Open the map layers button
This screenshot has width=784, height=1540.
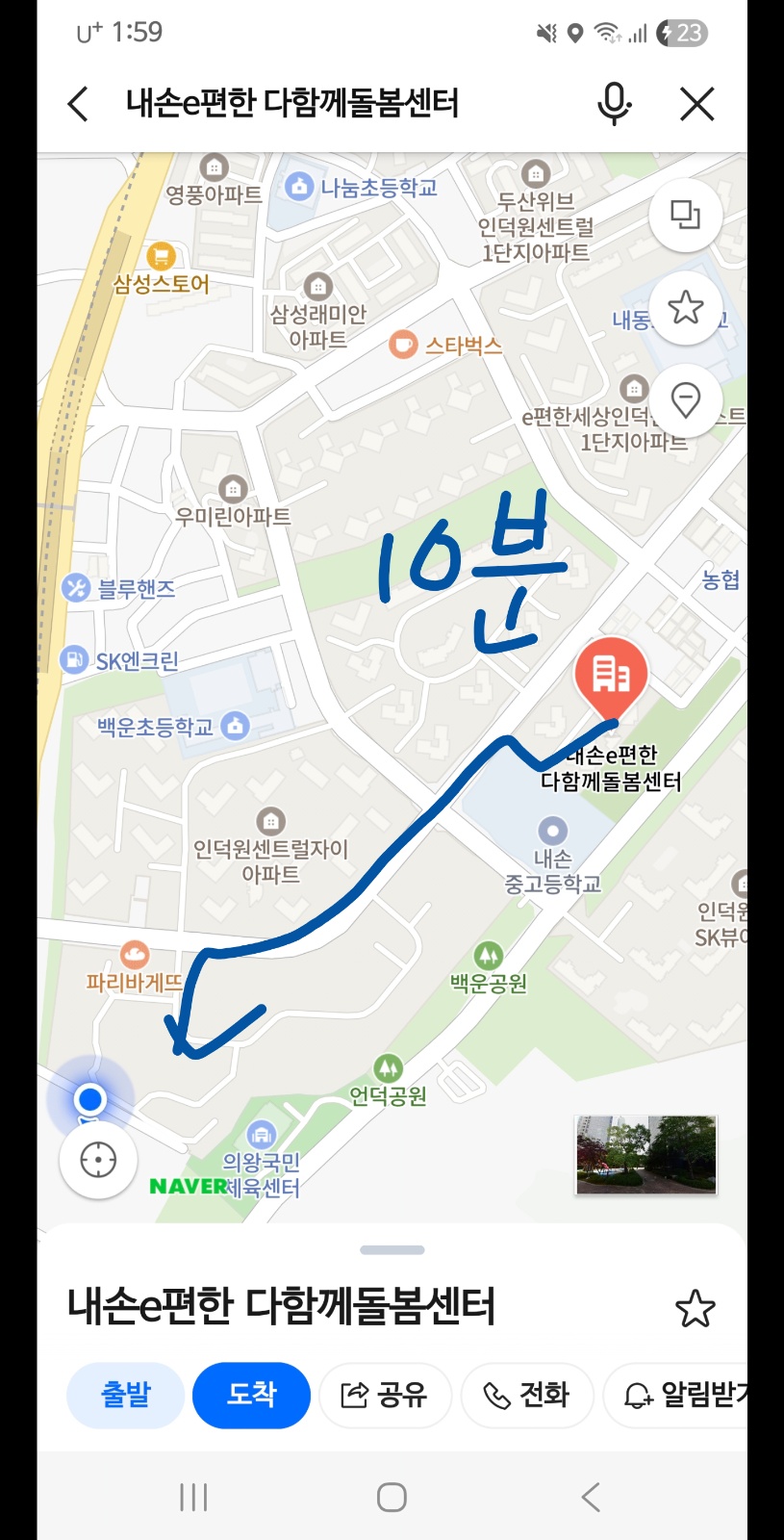pos(686,215)
